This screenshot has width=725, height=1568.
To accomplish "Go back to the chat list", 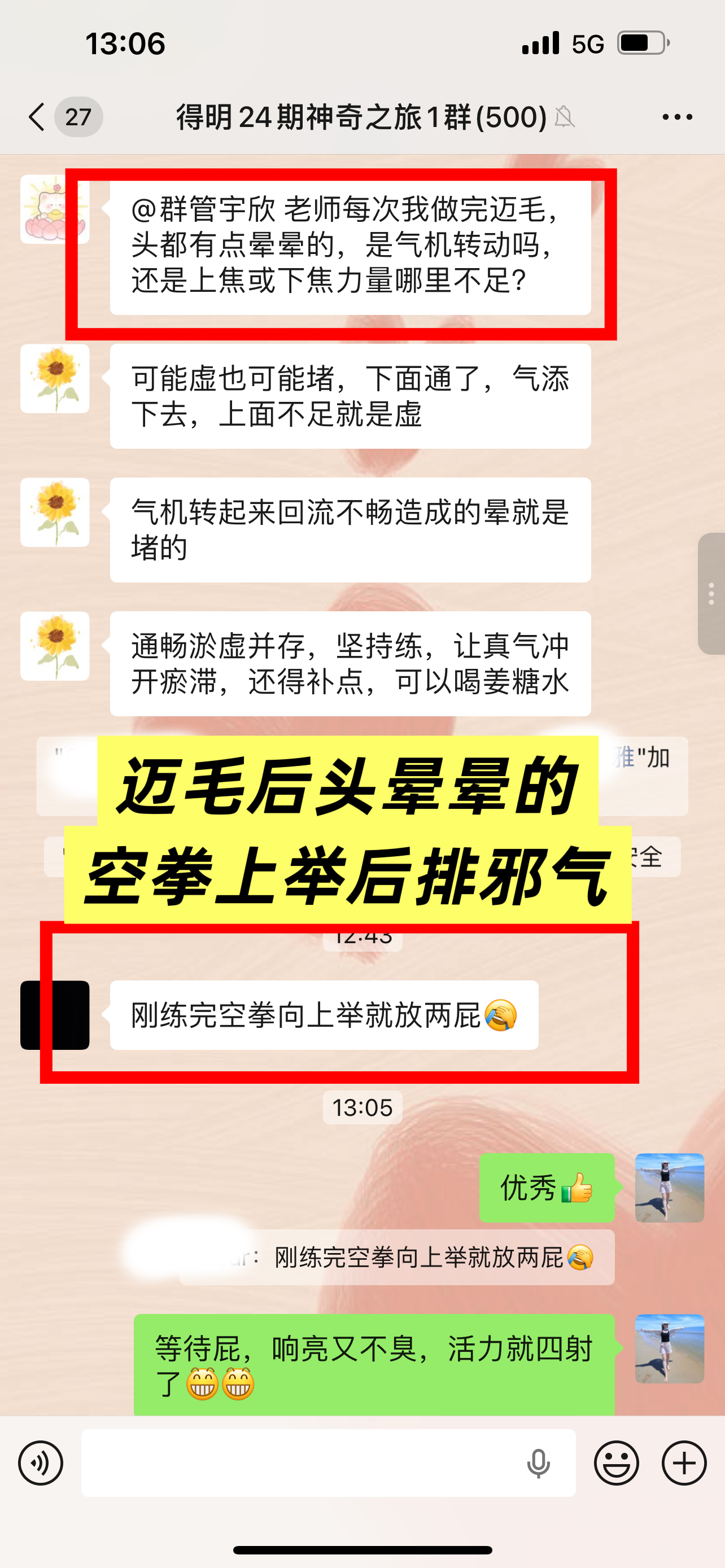I will point(37,116).
